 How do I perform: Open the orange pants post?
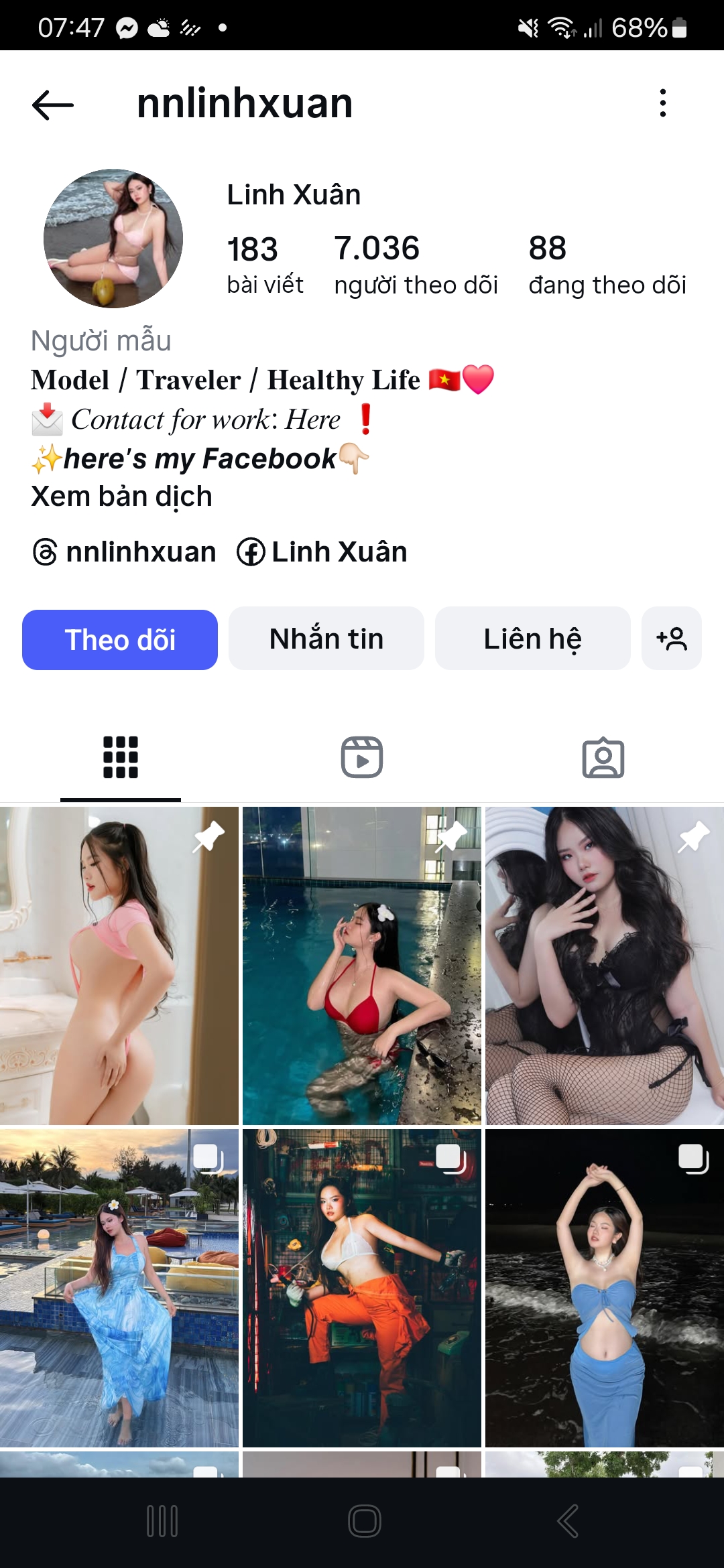(x=362, y=1288)
